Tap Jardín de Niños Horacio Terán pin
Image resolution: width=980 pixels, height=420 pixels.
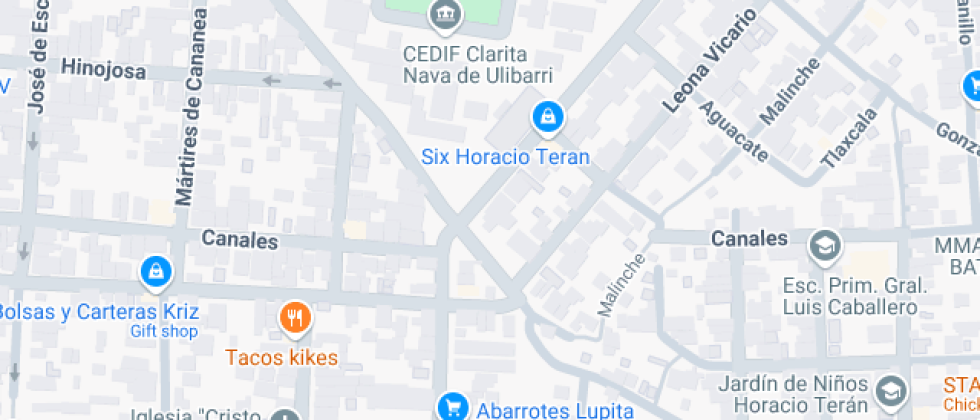892,390
